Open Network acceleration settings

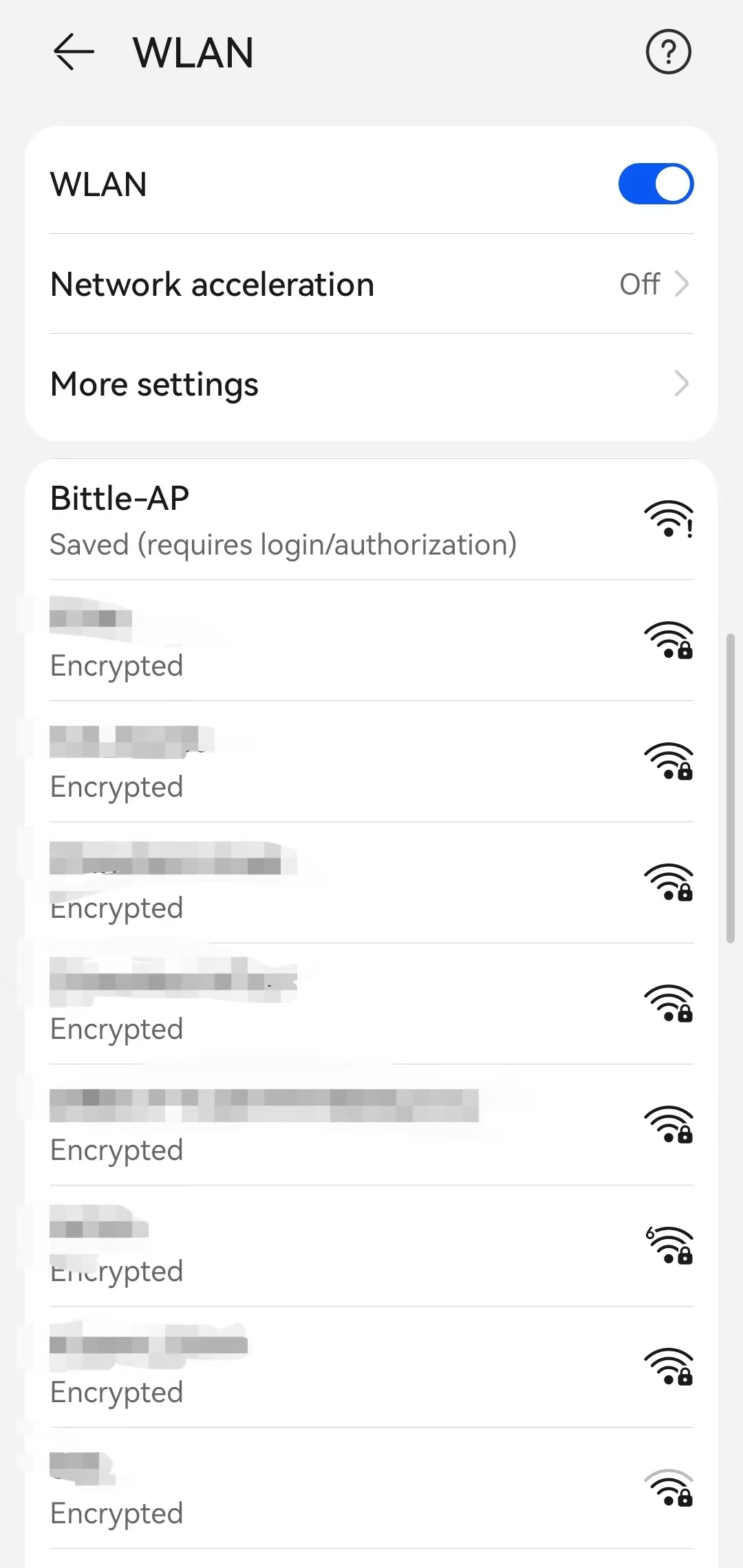(371, 284)
